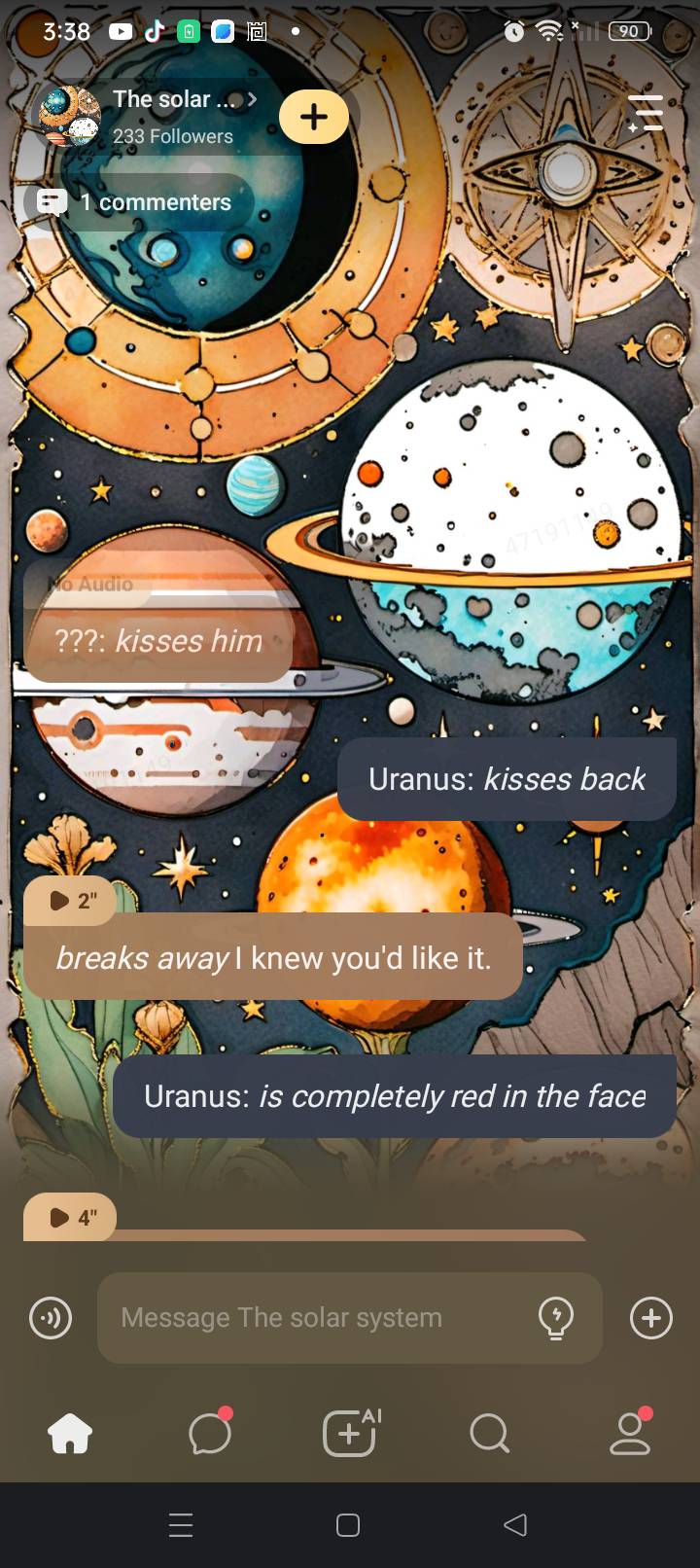Play the 2-second audio message
Image resolution: width=700 pixels, height=1568 pixels.
71,901
